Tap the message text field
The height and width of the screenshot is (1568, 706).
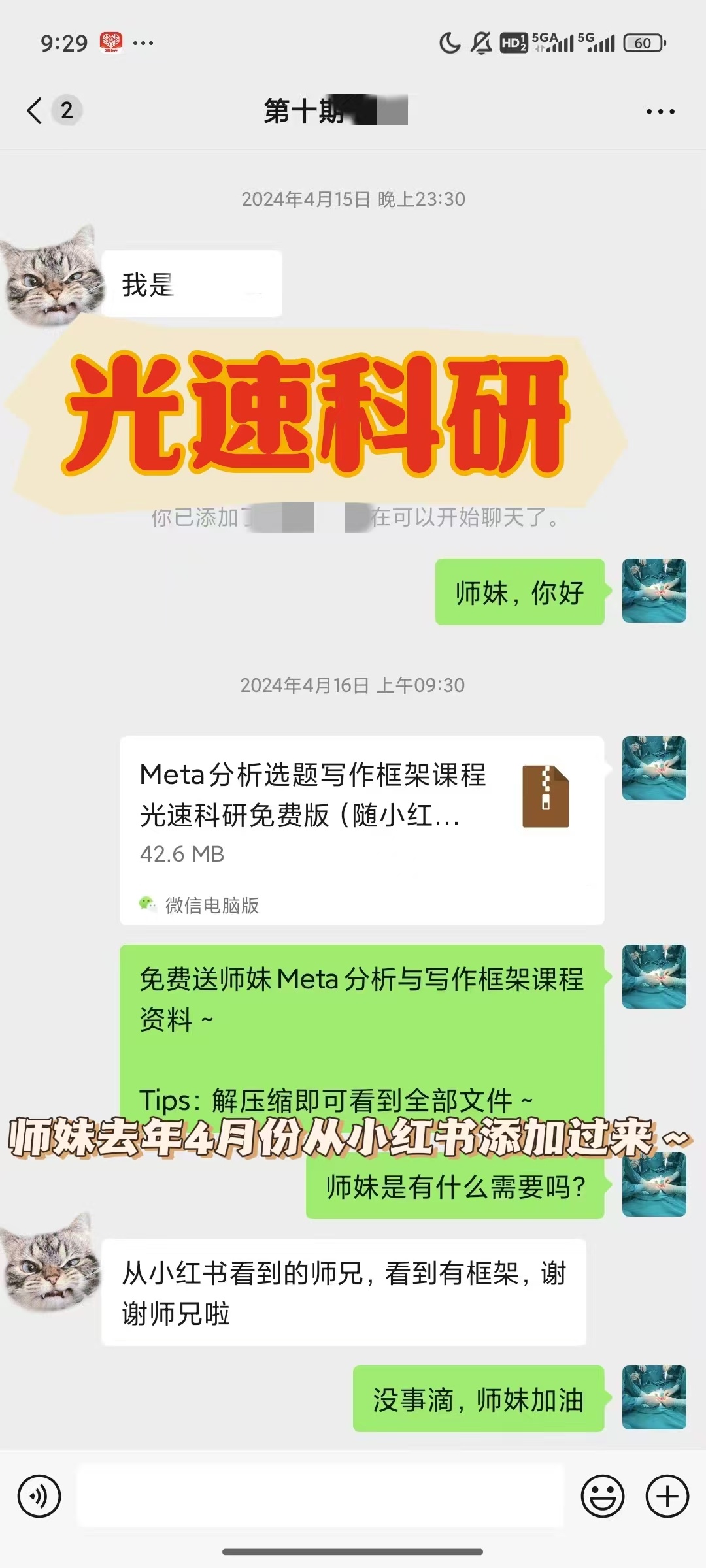pos(320,1495)
